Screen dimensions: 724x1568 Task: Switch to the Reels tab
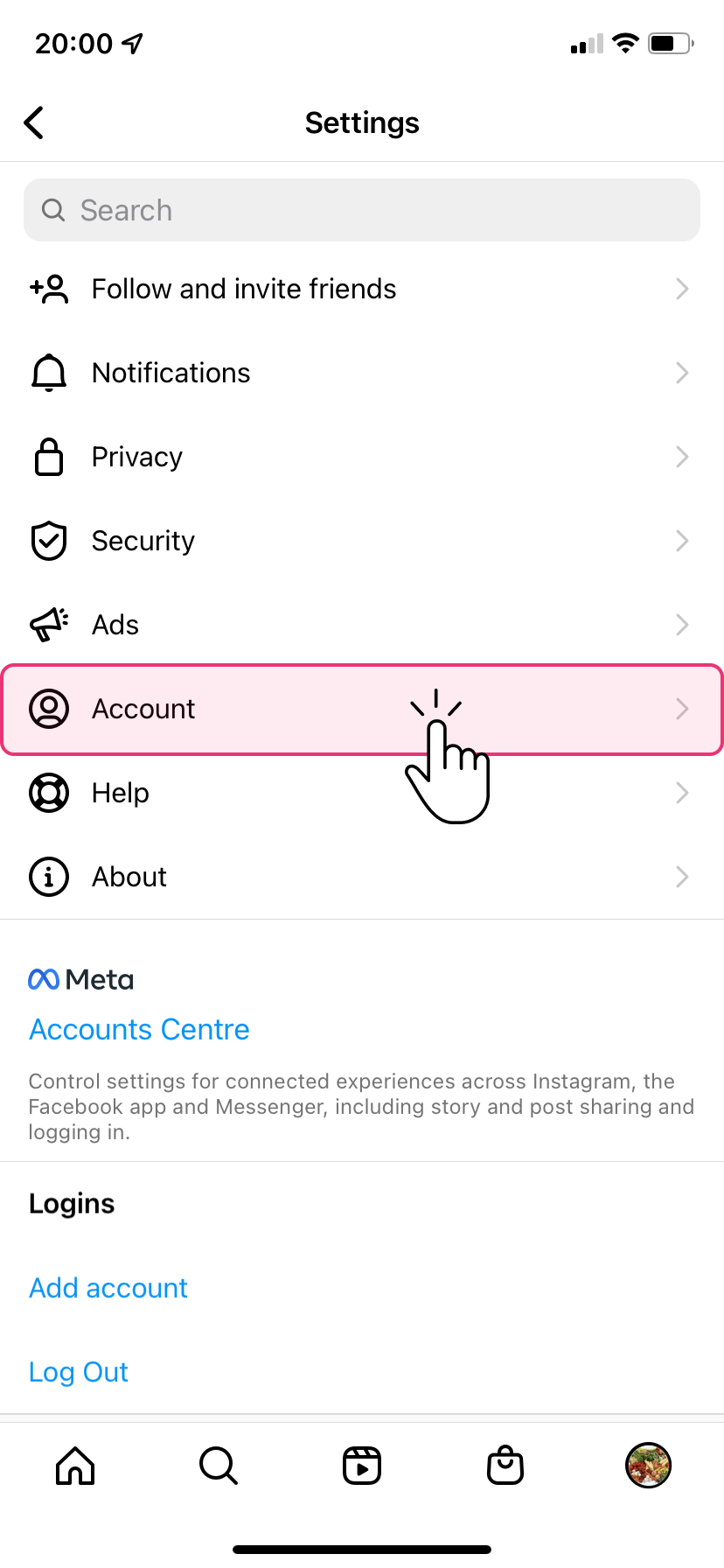[362, 1465]
